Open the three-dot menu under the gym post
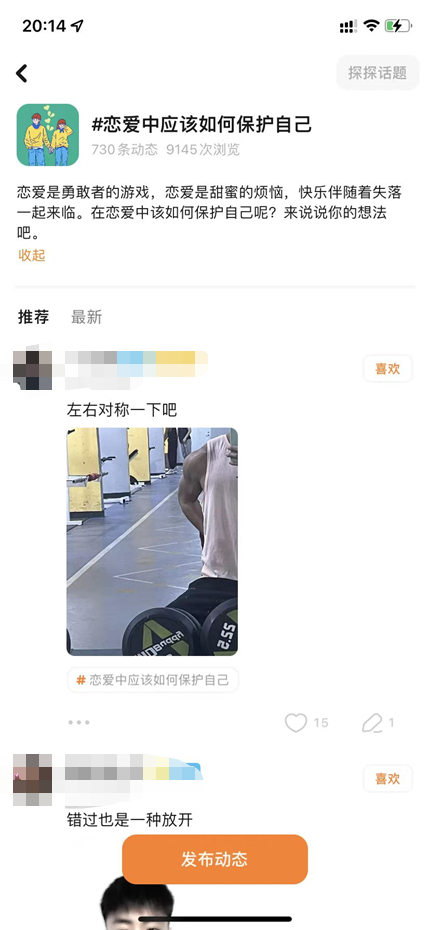 [x=79, y=722]
